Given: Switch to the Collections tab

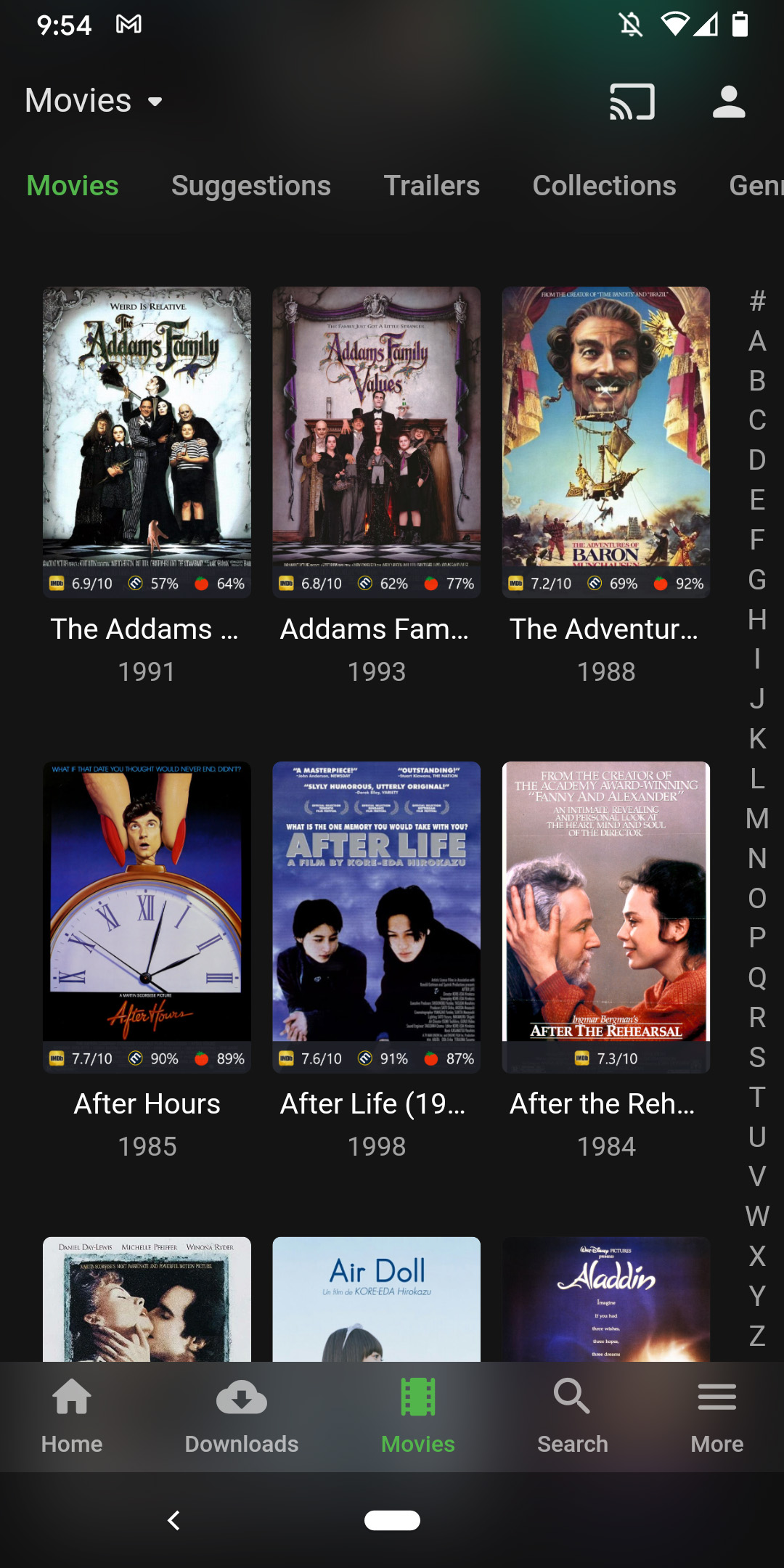Looking at the screenshot, I should point(604,186).
